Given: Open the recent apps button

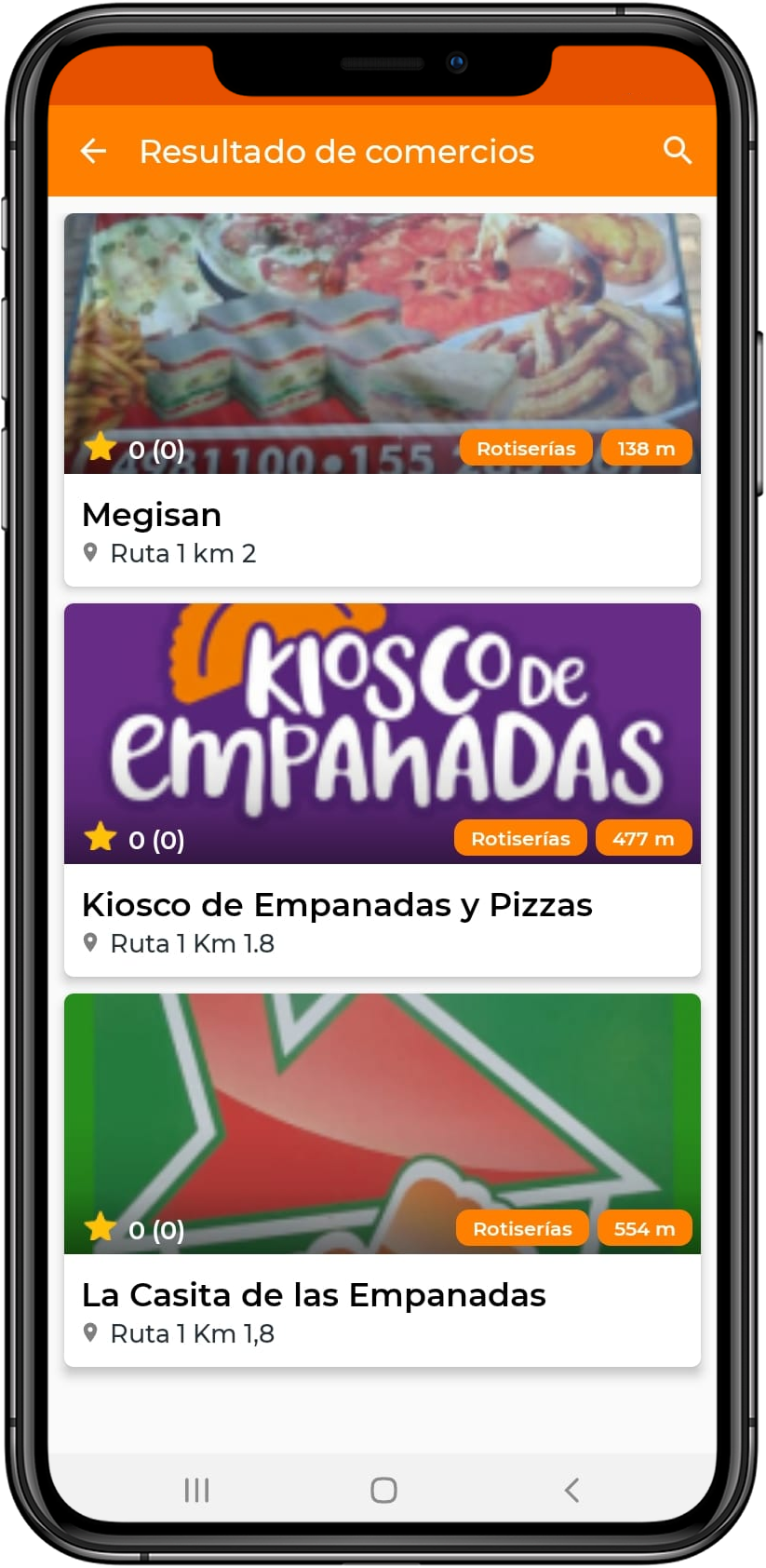Looking at the screenshot, I should tap(196, 1490).
